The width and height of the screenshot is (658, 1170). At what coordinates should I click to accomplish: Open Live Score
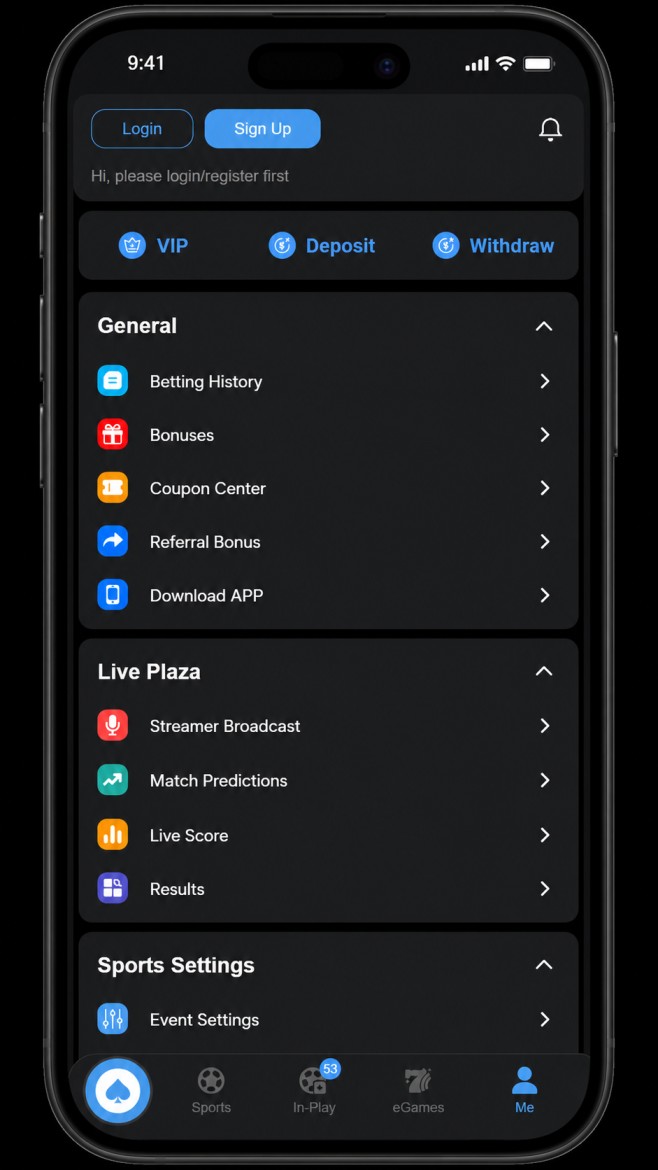point(328,835)
